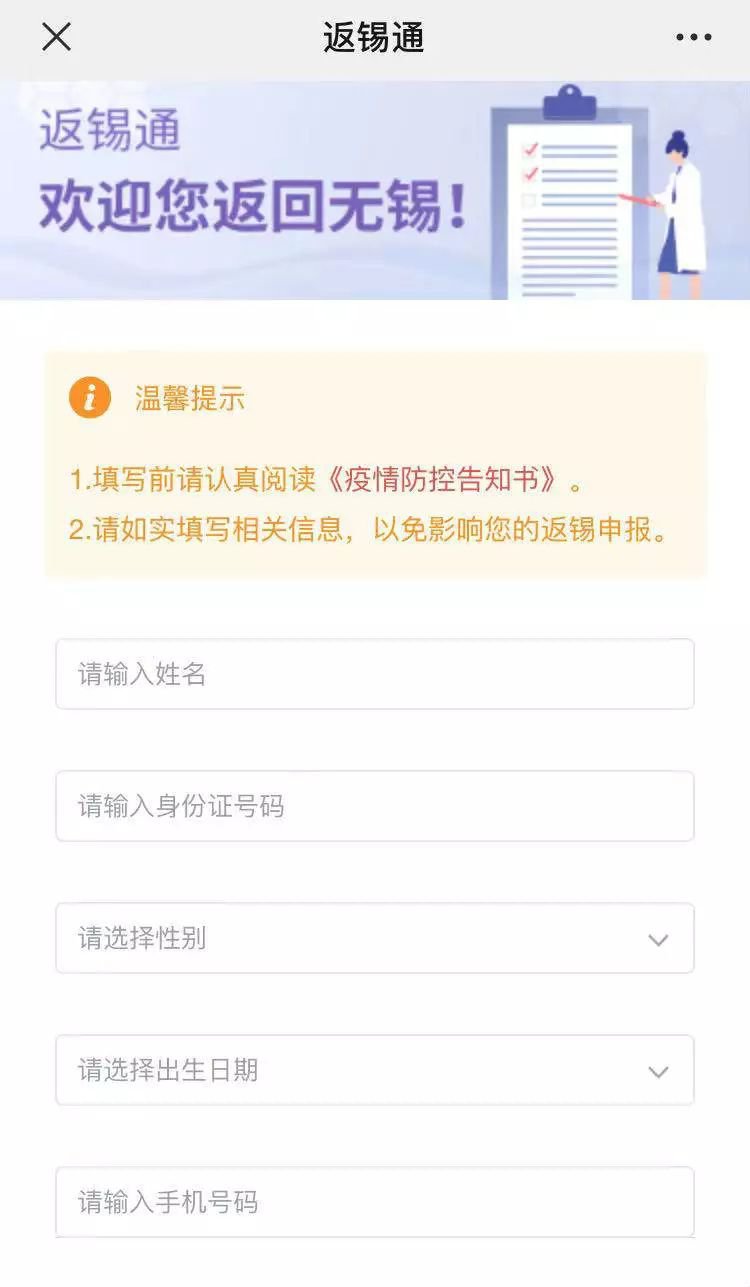The image size is (750, 1287).
Task: Tap the 请输入姓名 name field
Action: [375, 674]
